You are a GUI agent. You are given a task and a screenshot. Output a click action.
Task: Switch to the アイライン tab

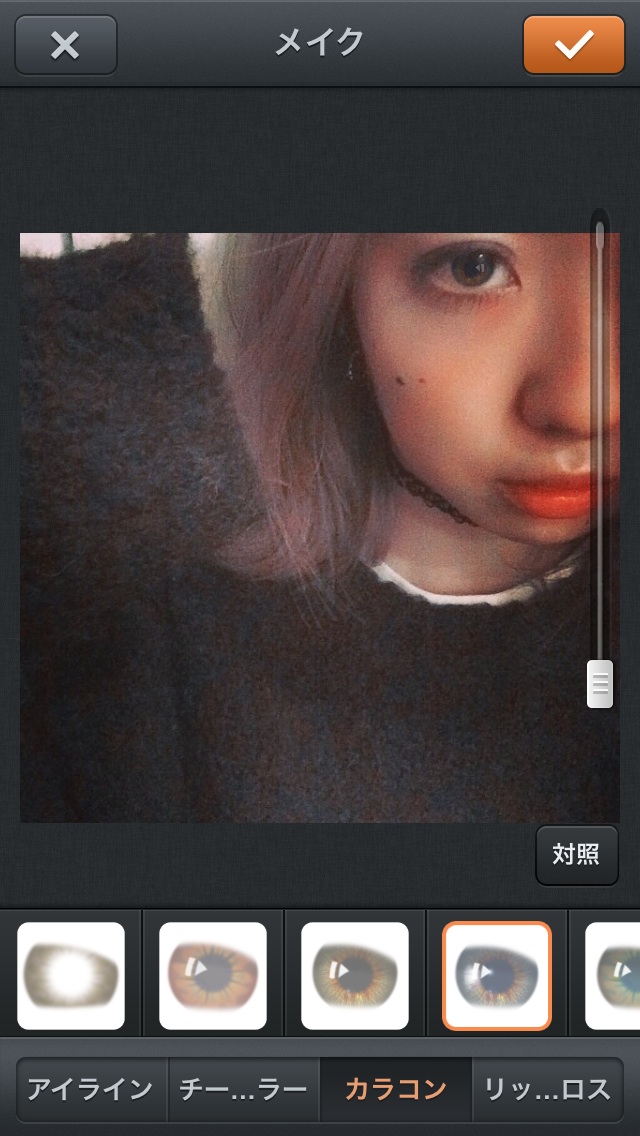click(91, 1090)
